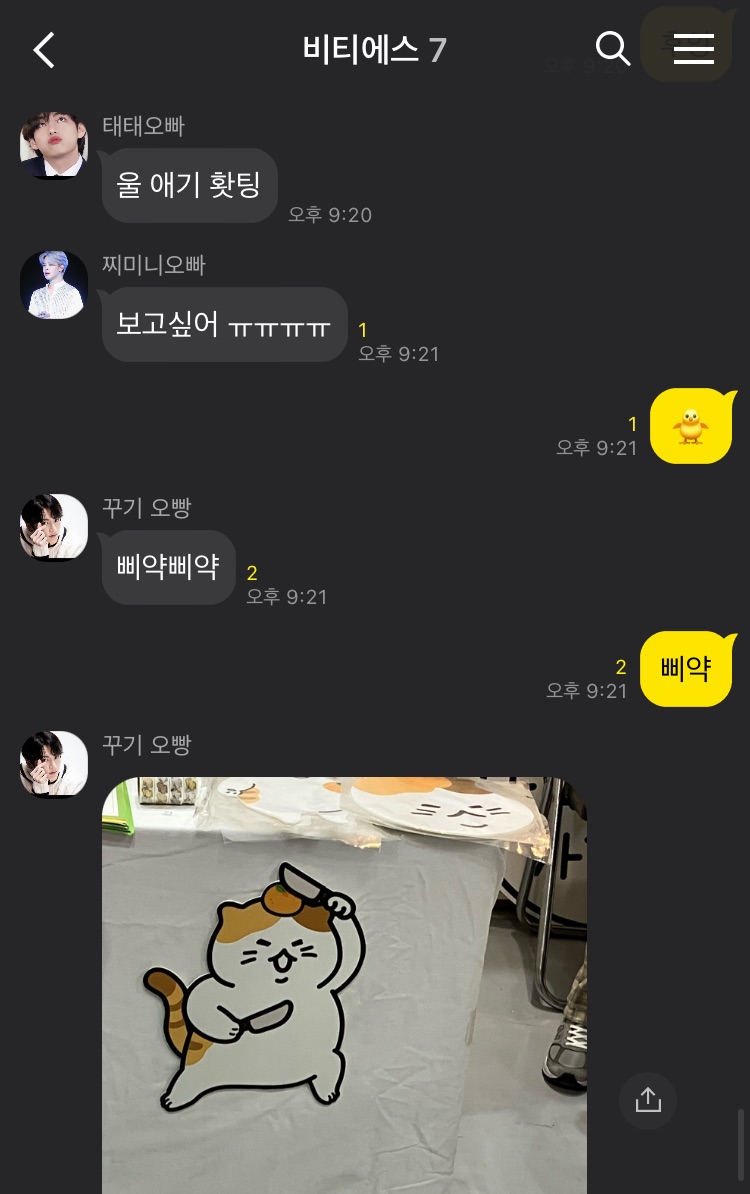Go back from the 비티에스 chat room

[x=44, y=49]
